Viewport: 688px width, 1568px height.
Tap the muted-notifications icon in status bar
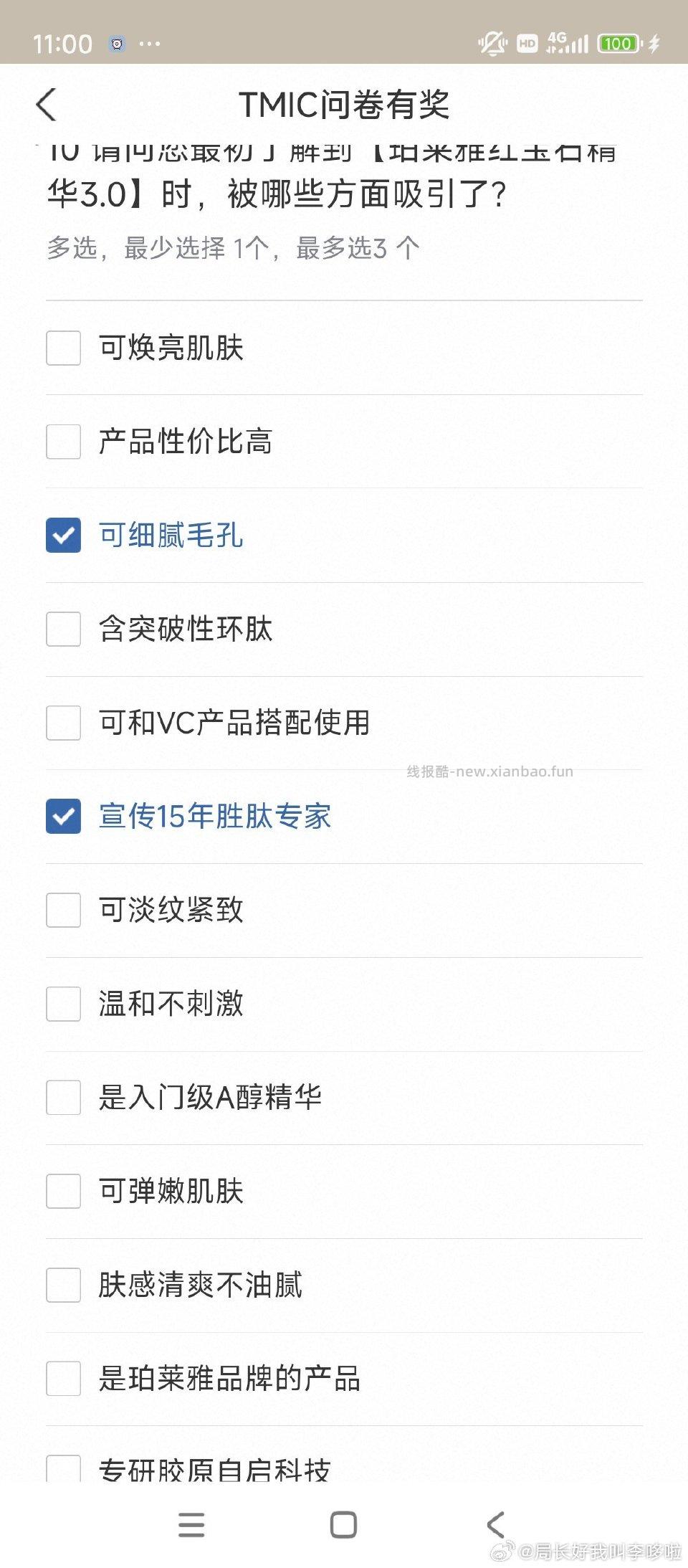pos(492,43)
